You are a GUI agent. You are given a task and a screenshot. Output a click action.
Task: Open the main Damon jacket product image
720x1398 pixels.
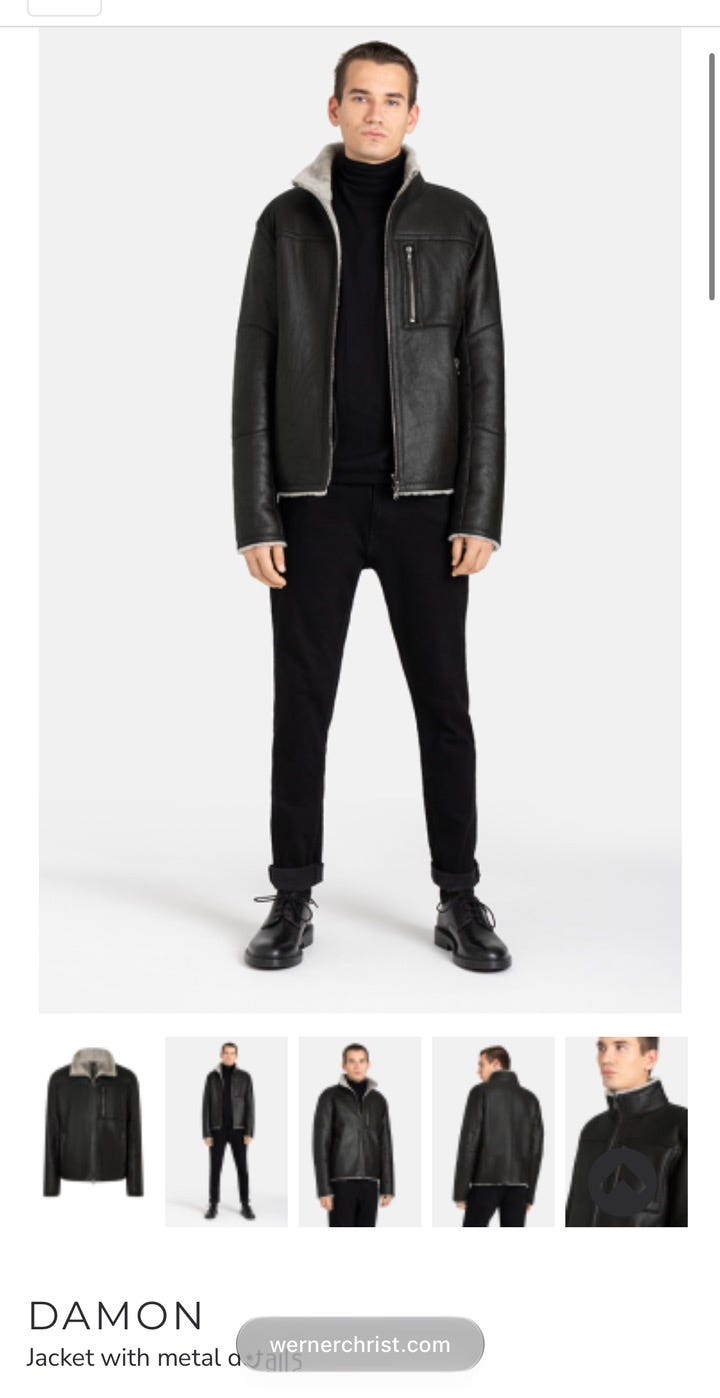[x=360, y=520]
